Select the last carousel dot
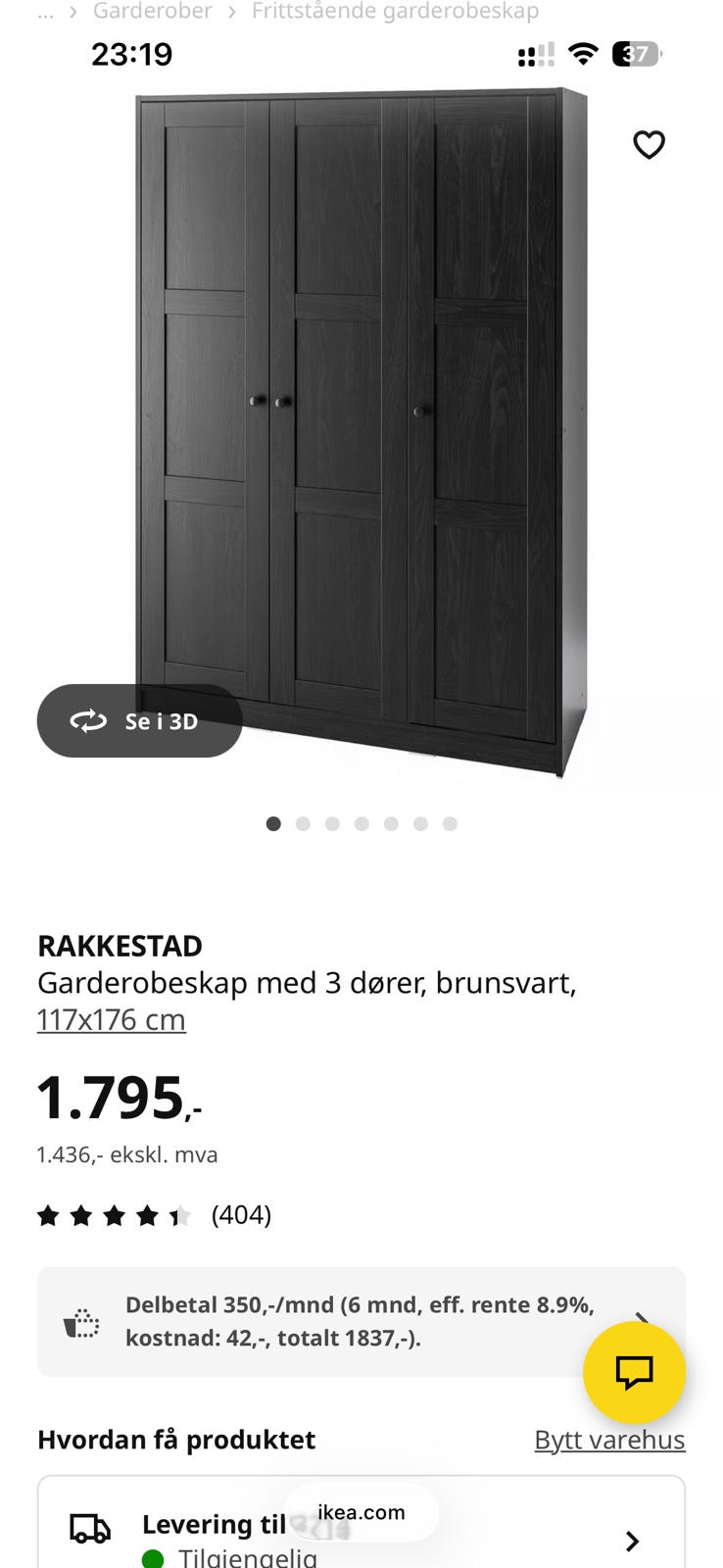Viewport: 723px width, 1568px height. (450, 824)
